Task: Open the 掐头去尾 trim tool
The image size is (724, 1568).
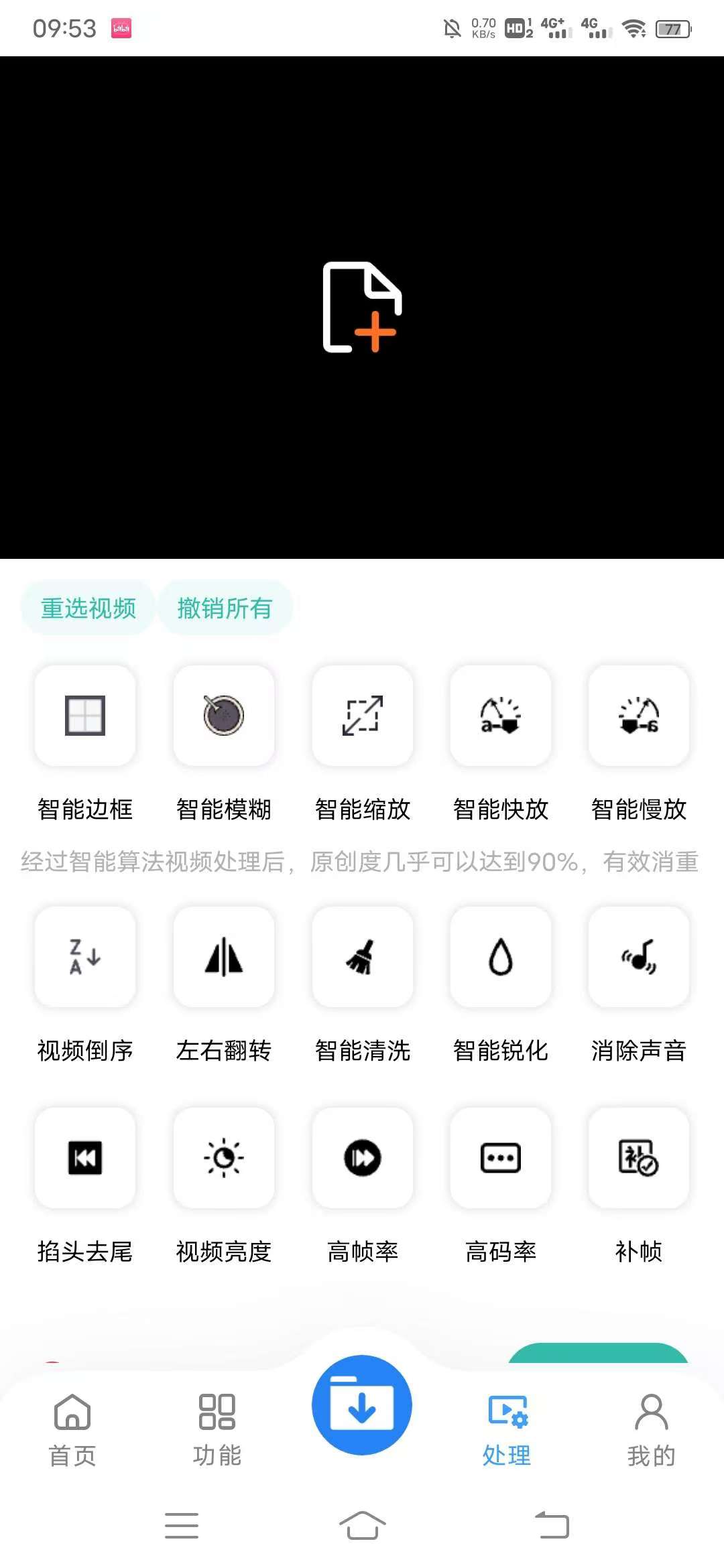Action: [85, 1158]
